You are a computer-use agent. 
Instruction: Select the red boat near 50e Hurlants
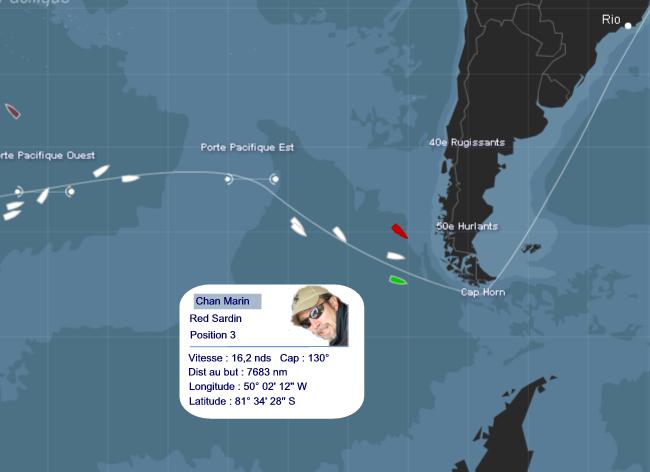click(400, 231)
